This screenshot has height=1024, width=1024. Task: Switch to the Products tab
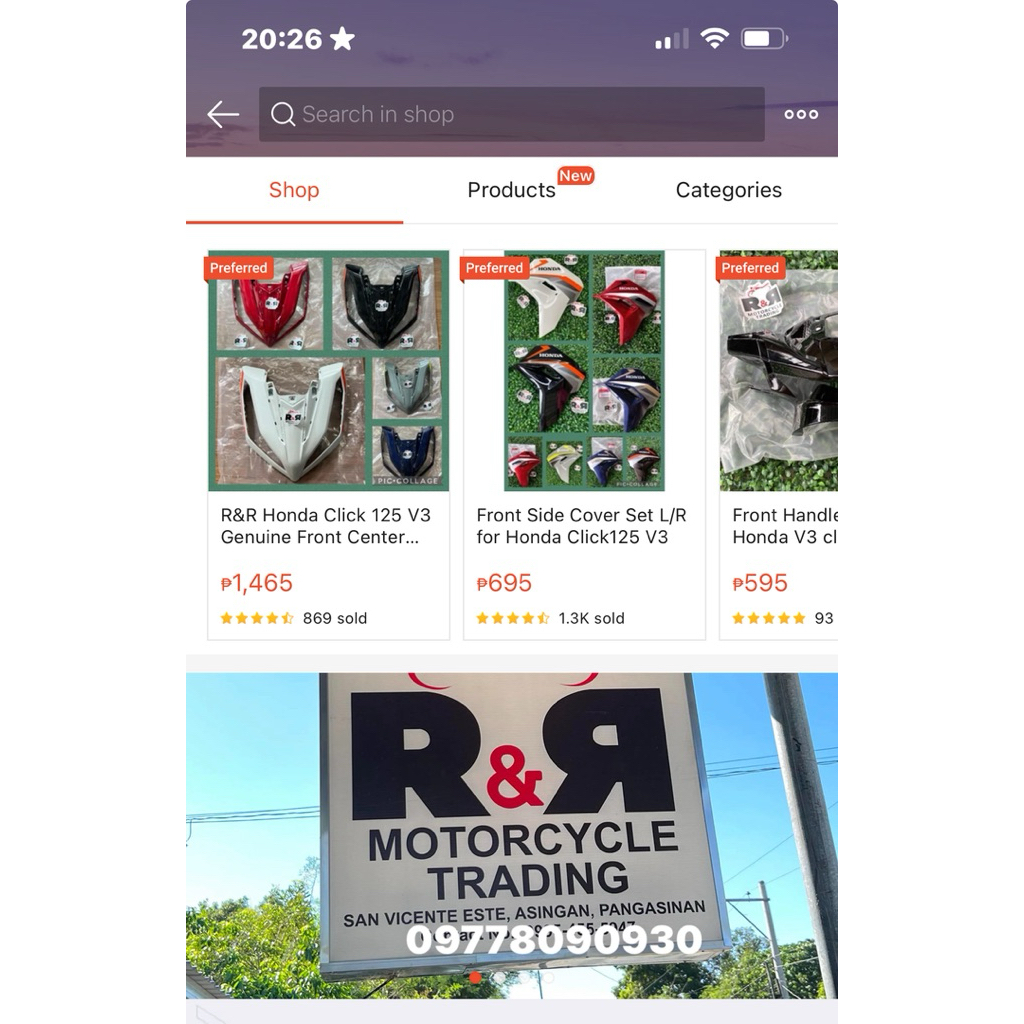tap(511, 190)
